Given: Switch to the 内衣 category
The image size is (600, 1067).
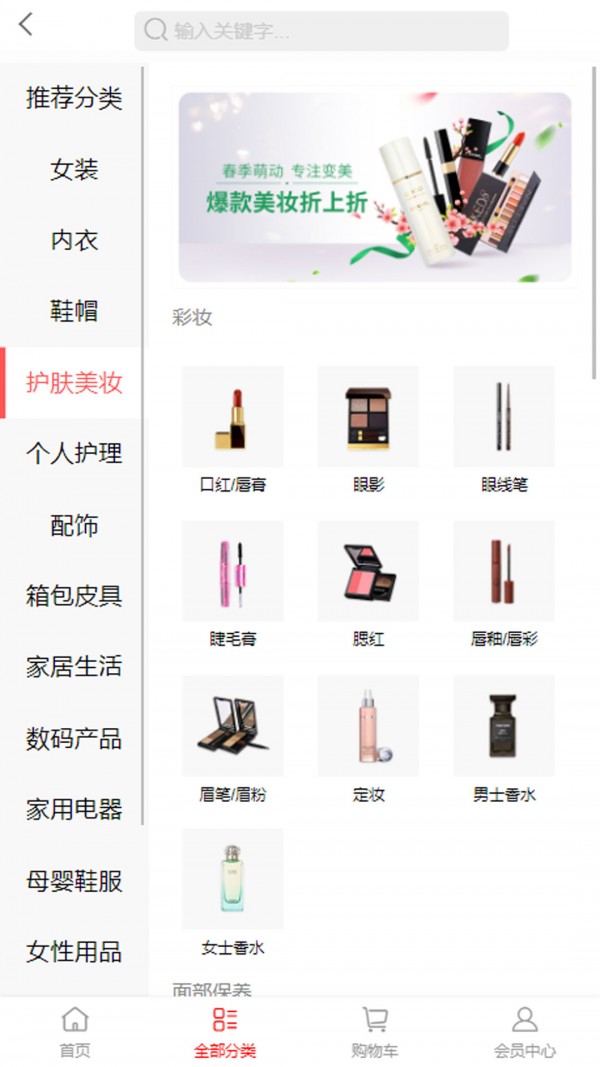Looking at the screenshot, I should pyautogui.click(x=74, y=240).
